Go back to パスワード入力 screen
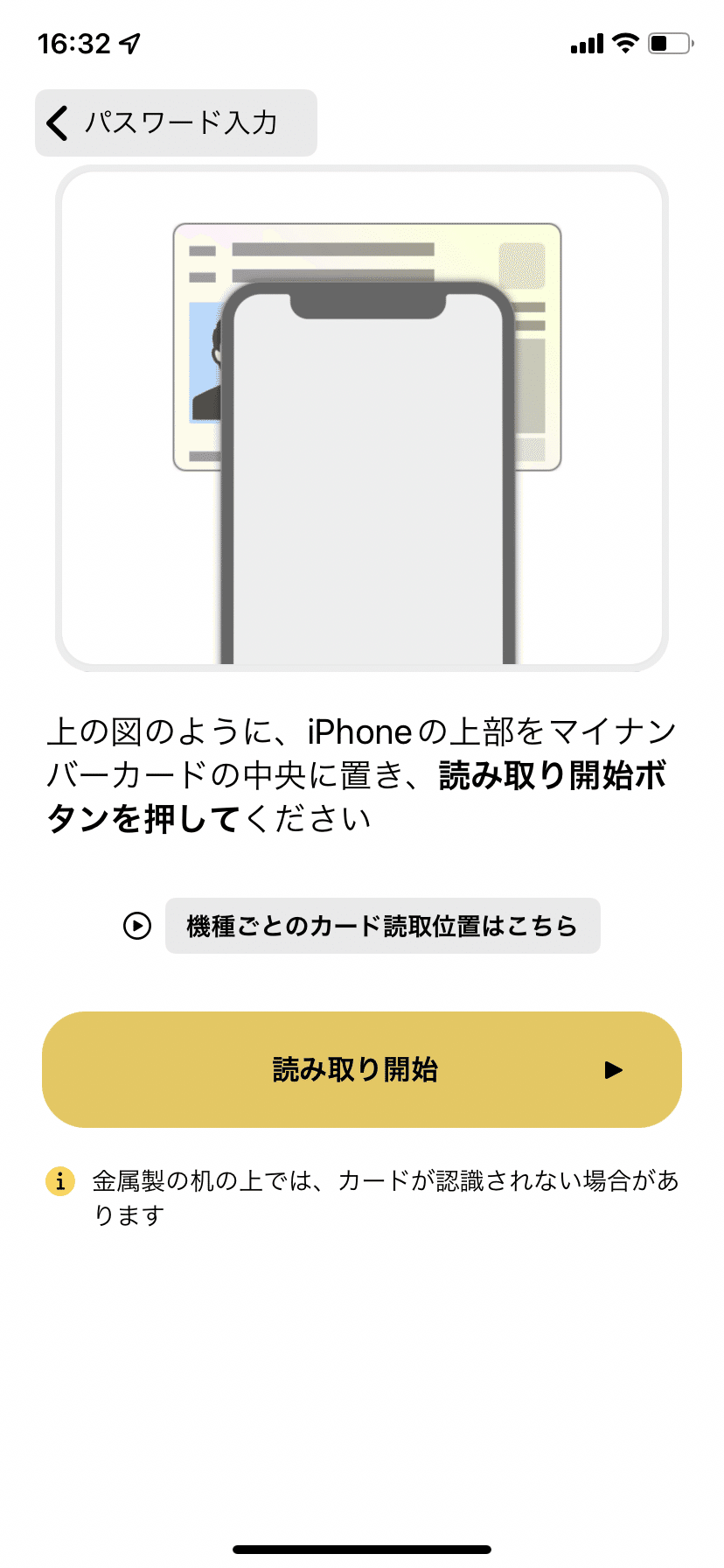 [x=176, y=122]
